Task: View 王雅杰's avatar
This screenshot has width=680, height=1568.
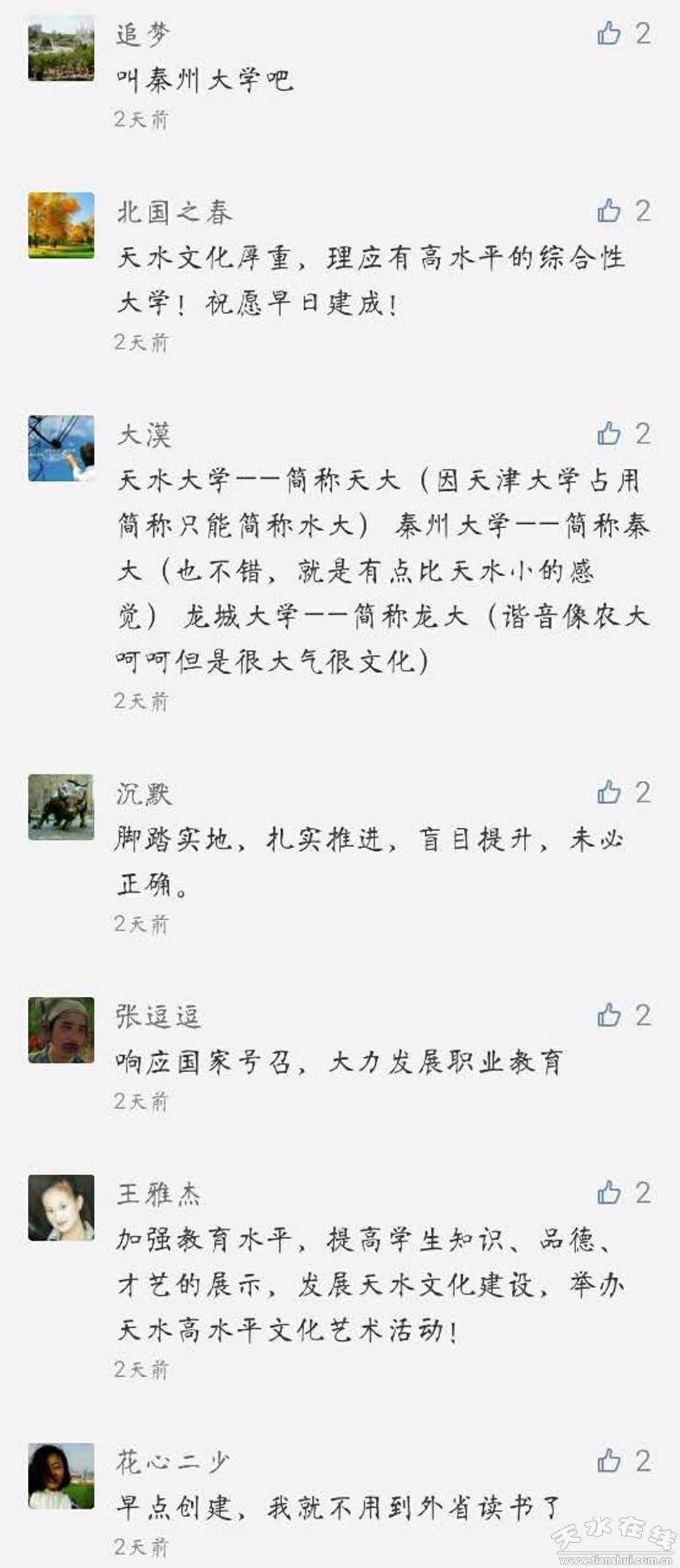Action: coord(62,1207)
